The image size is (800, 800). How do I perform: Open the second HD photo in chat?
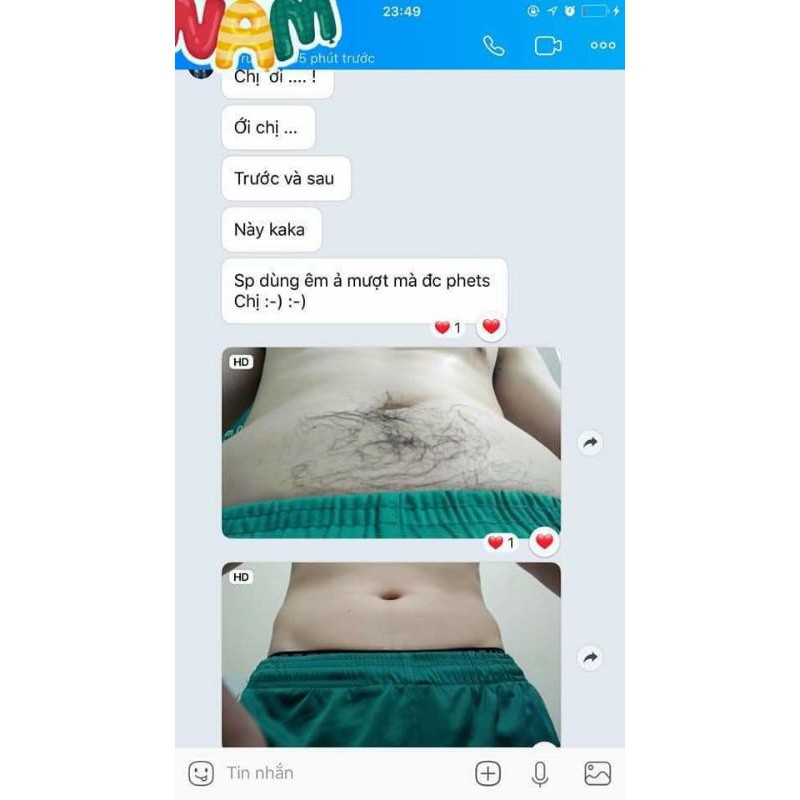[390, 655]
